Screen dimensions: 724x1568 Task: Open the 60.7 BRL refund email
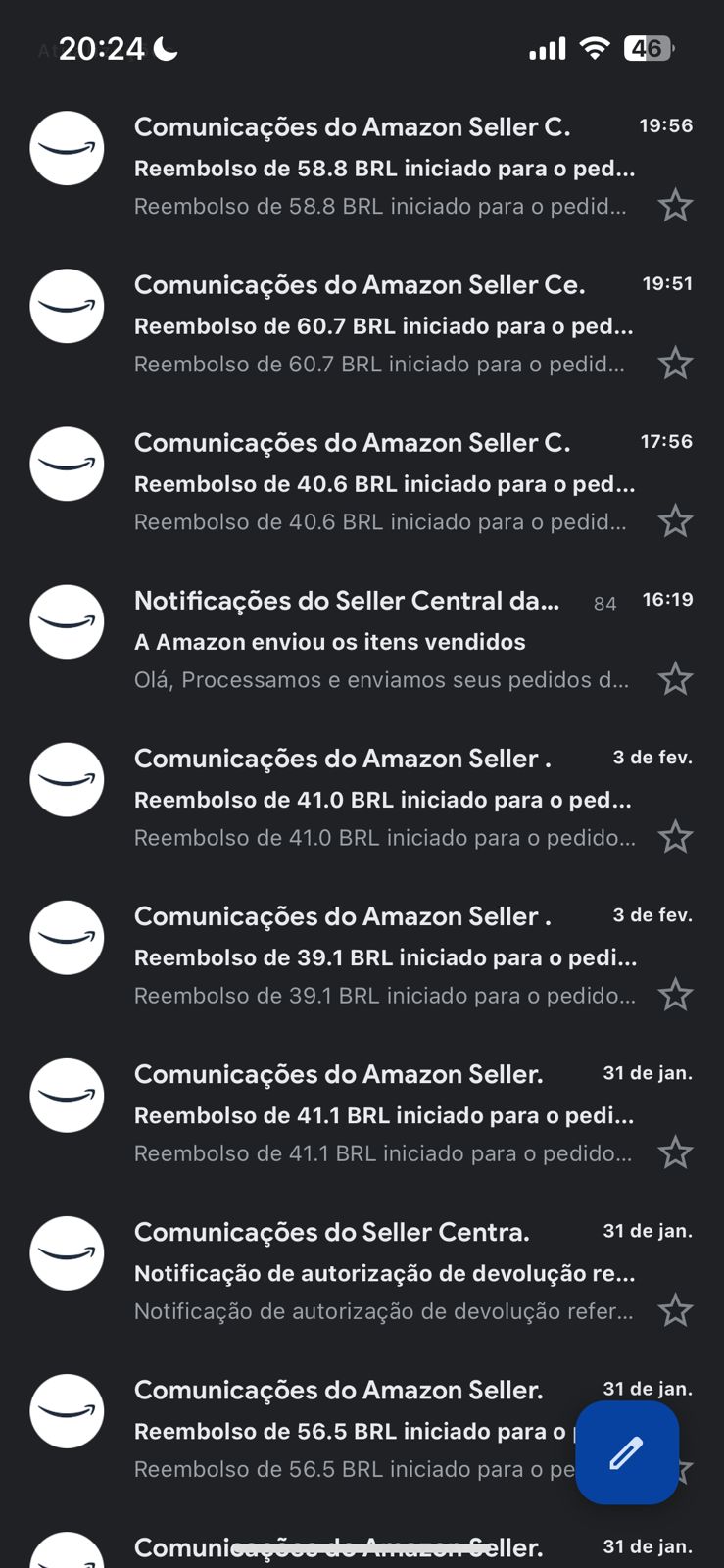pos(362,324)
